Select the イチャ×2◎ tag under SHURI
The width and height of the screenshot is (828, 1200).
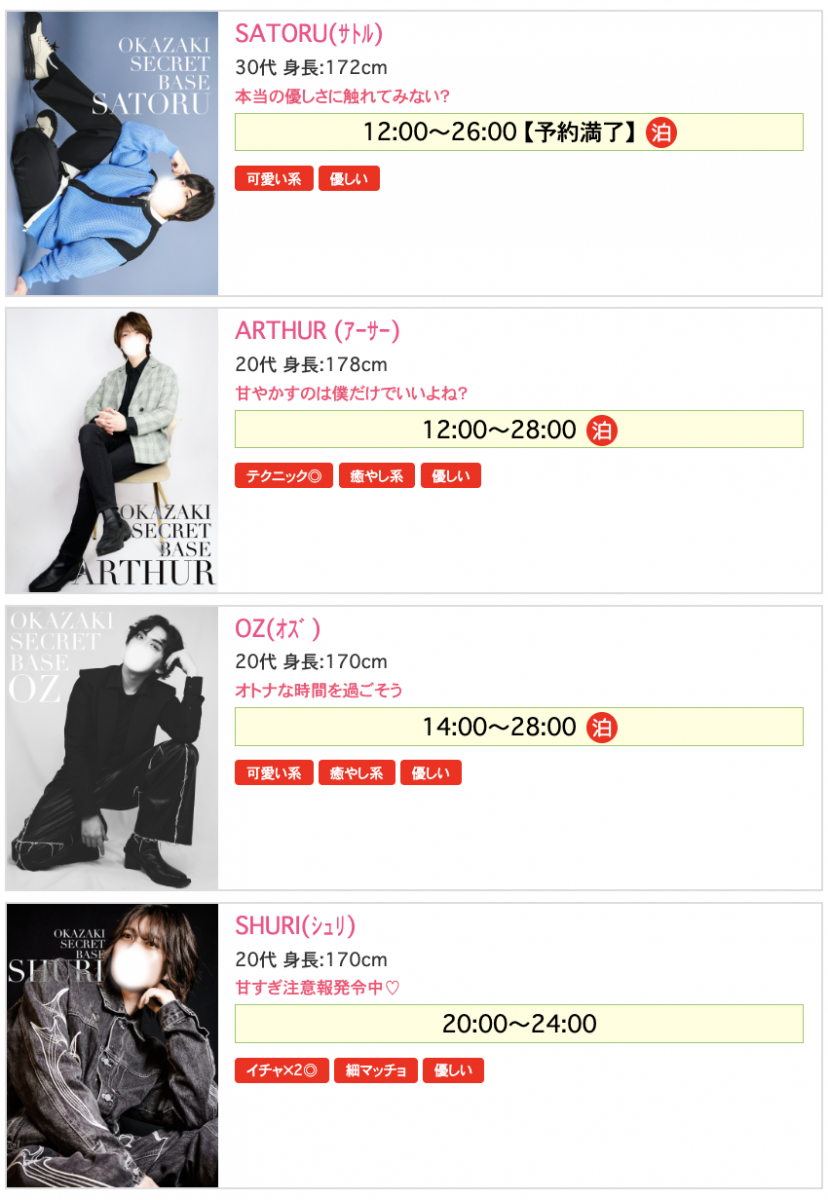click(282, 1071)
